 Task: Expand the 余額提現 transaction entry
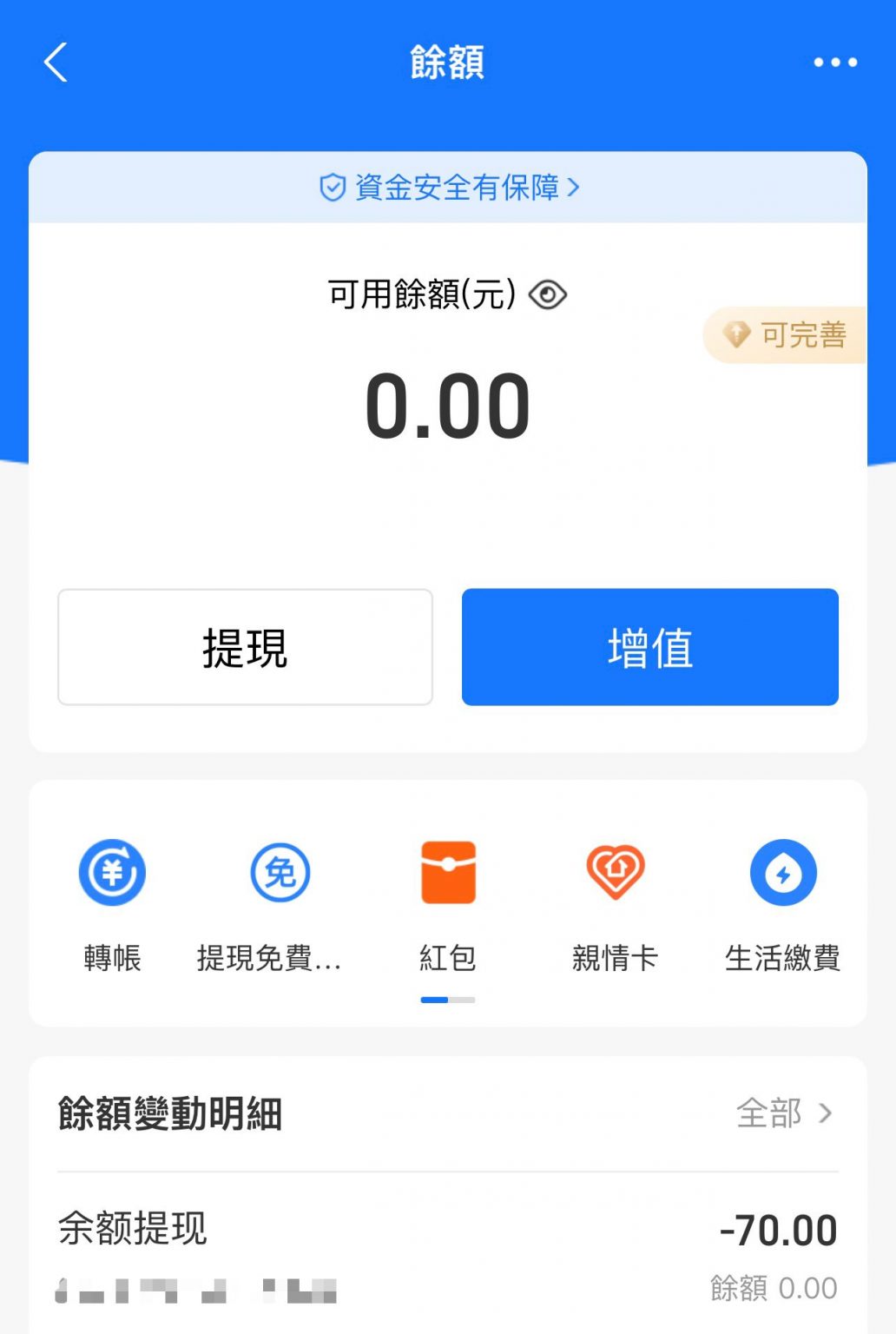point(132,1228)
